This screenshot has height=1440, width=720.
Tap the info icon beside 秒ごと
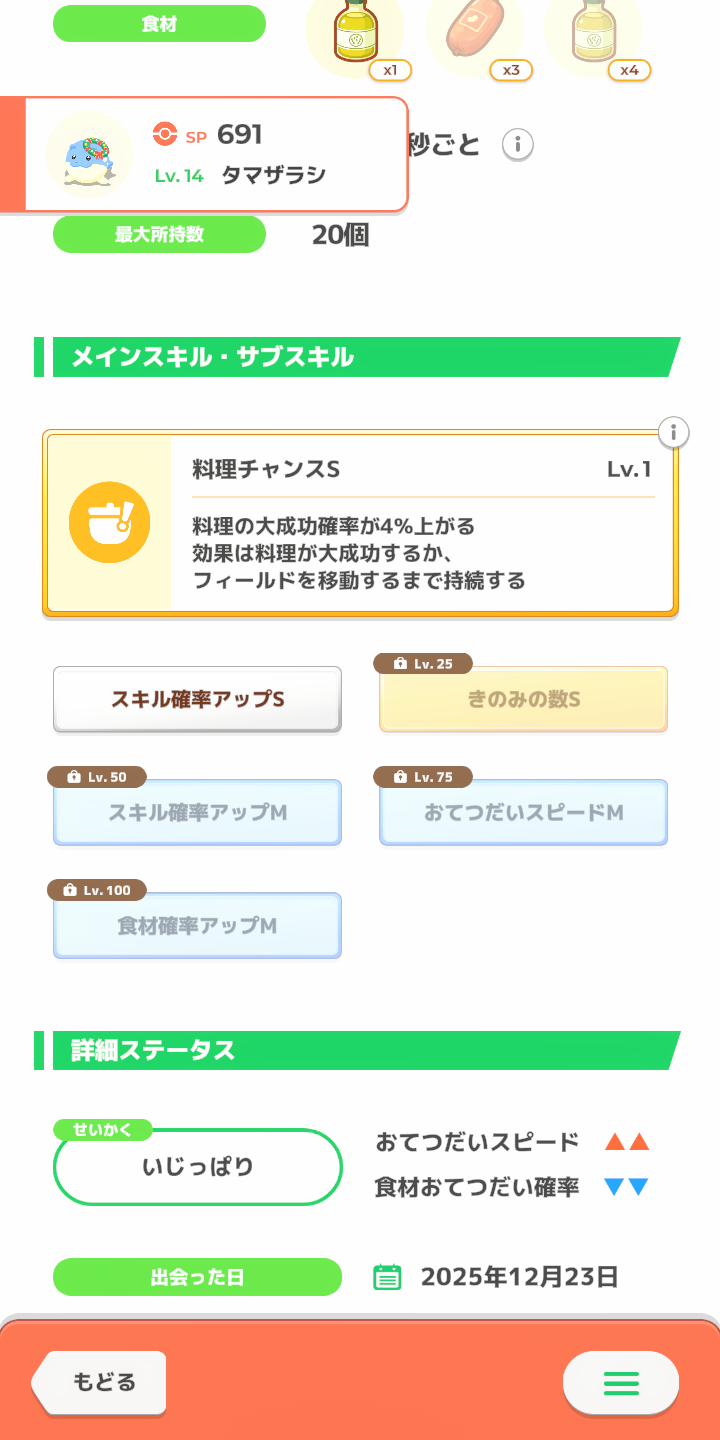(x=517, y=145)
